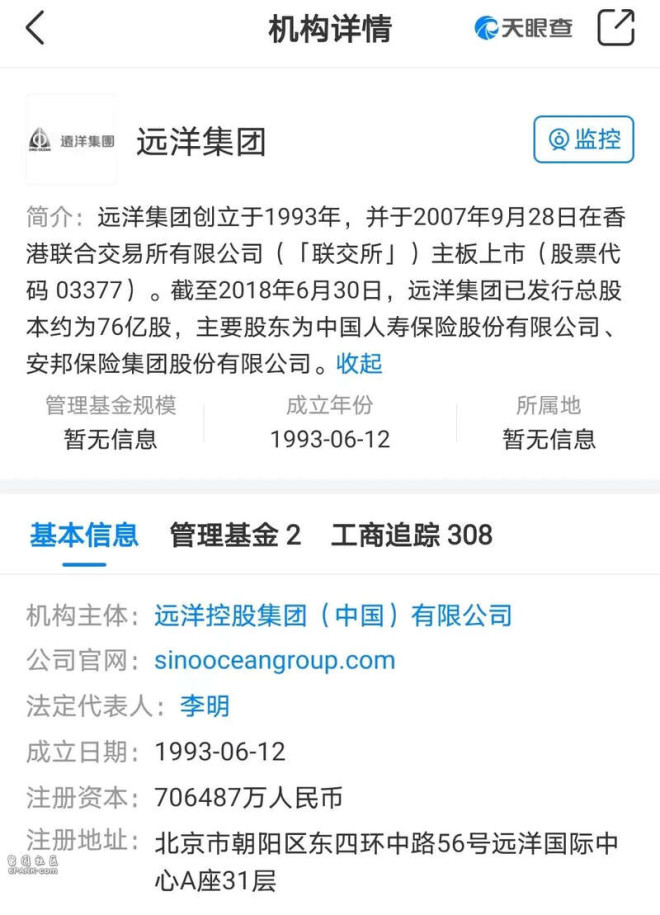Tap the 监控 button for 远洋集团

click(x=584, y=140)
